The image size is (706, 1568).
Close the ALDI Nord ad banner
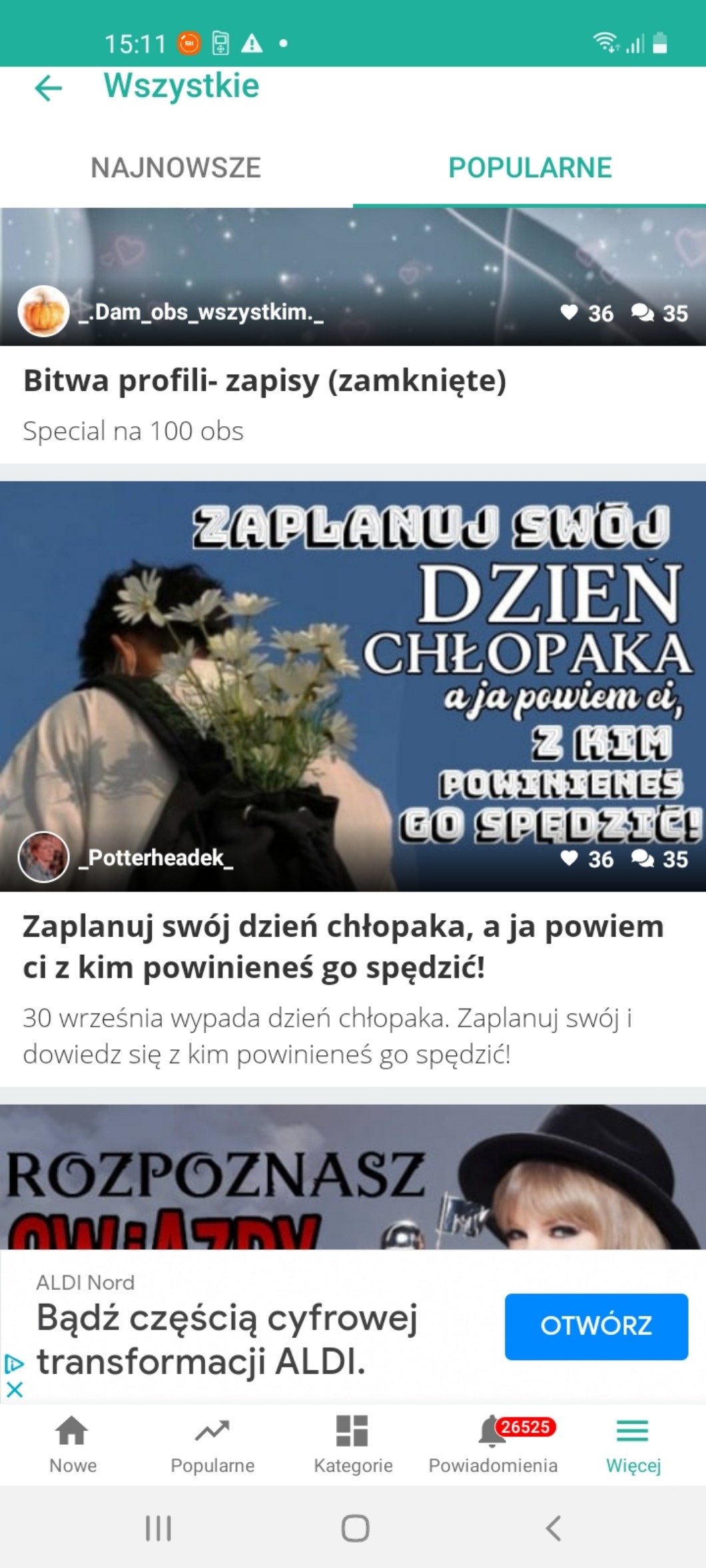point(15,1390)
